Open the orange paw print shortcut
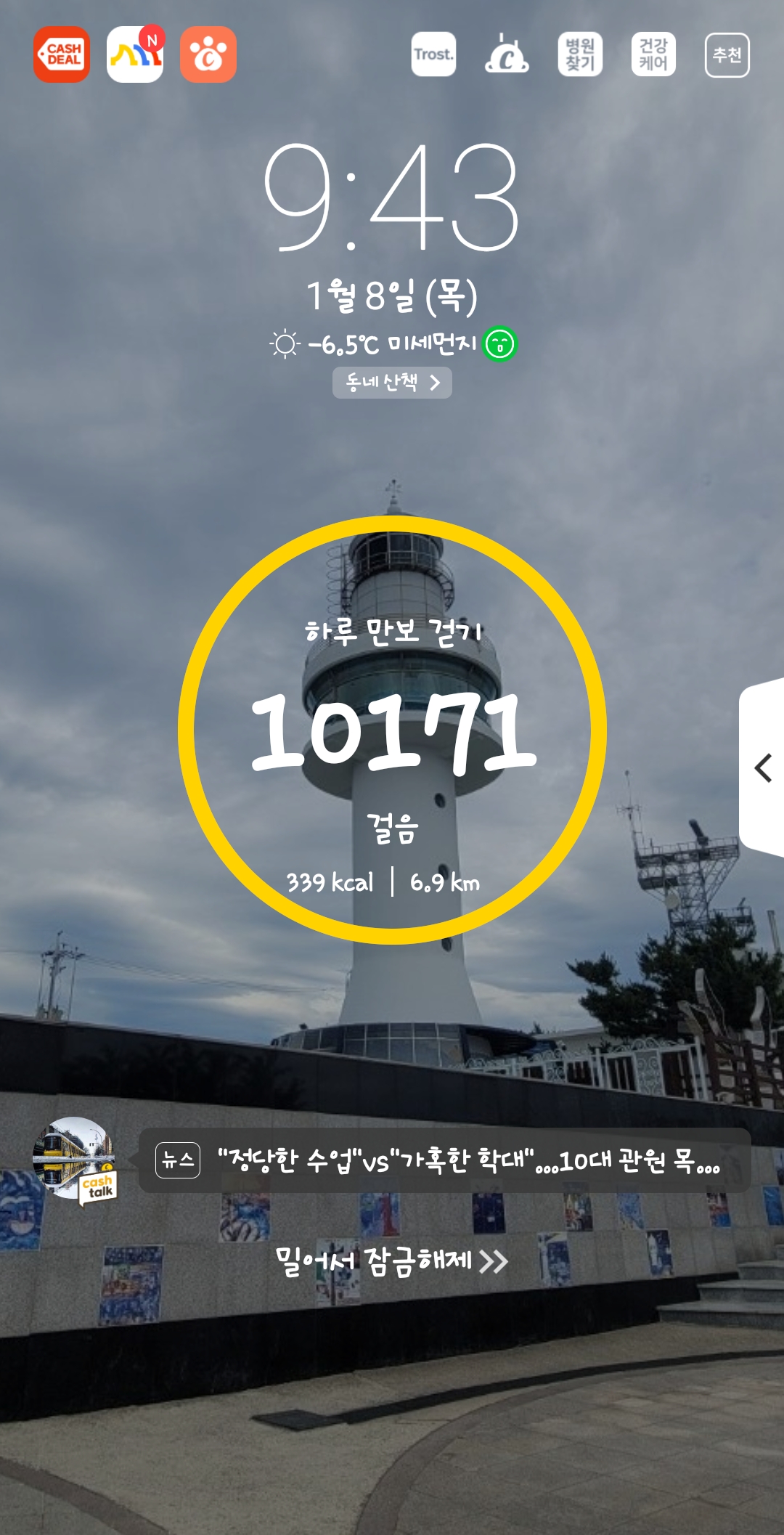Image resolution: width=784 pixels, height=1535 pixels. [208, 54]
